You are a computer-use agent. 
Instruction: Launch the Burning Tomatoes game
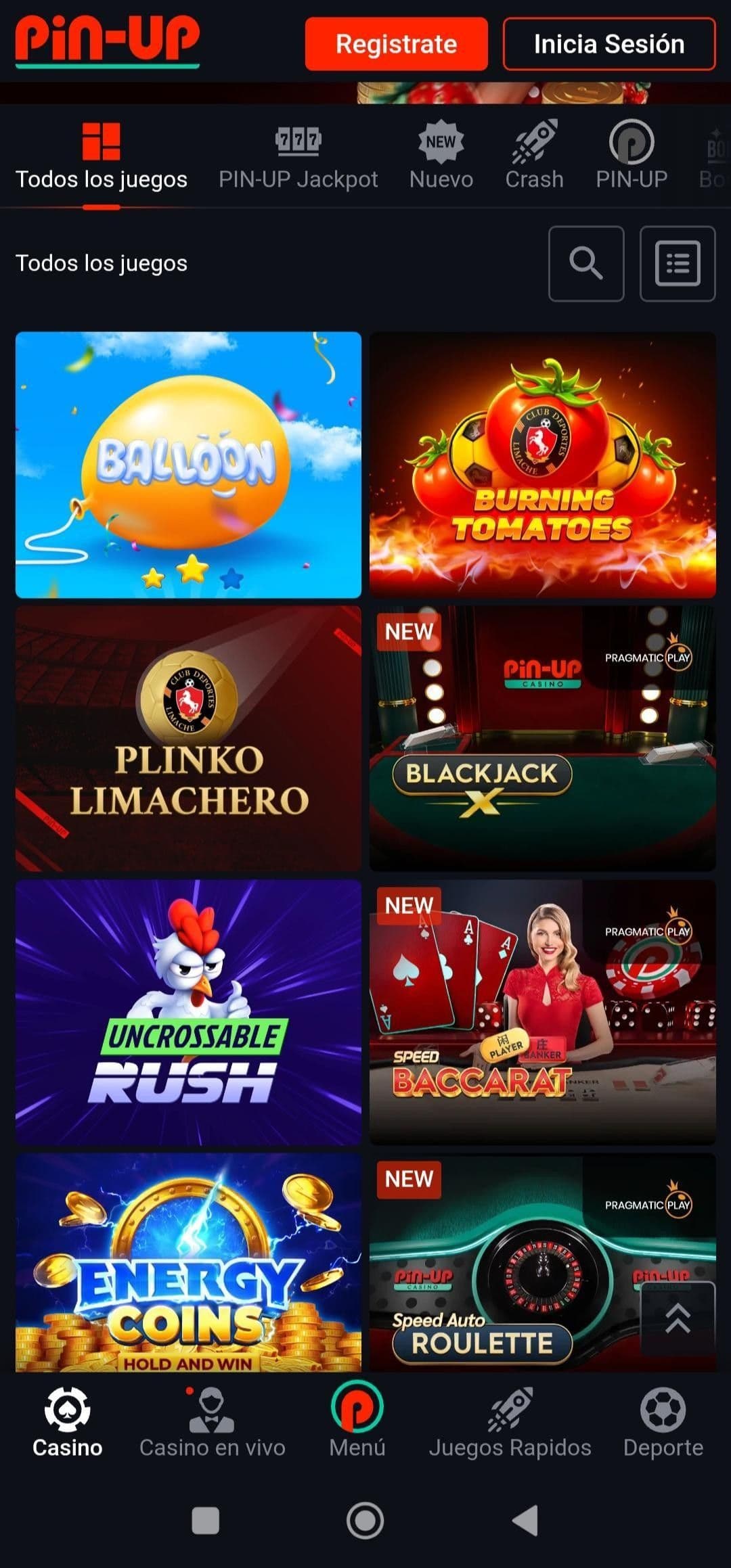tap(542, 465)
